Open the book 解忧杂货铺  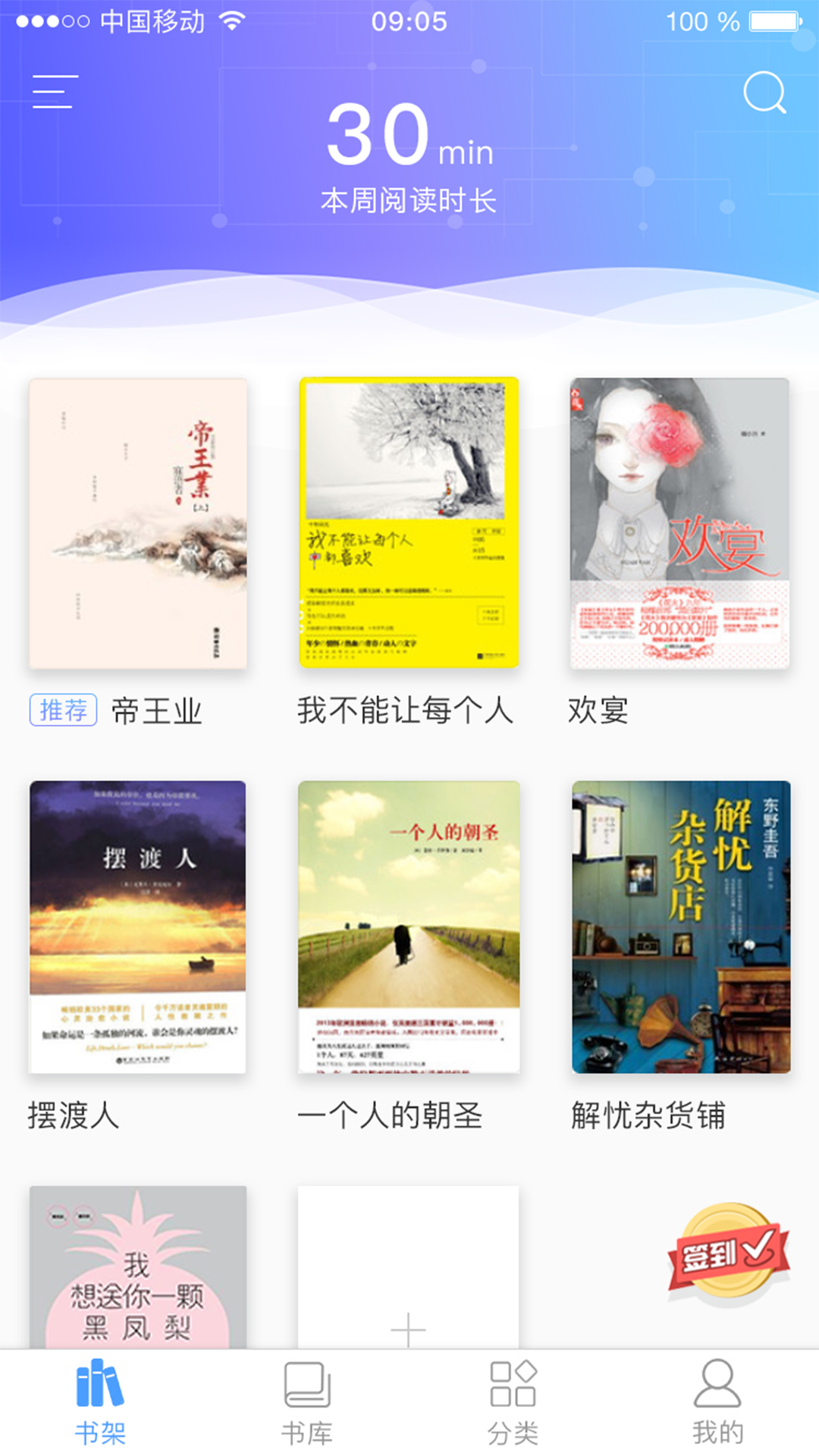click(x=681, y=927)
